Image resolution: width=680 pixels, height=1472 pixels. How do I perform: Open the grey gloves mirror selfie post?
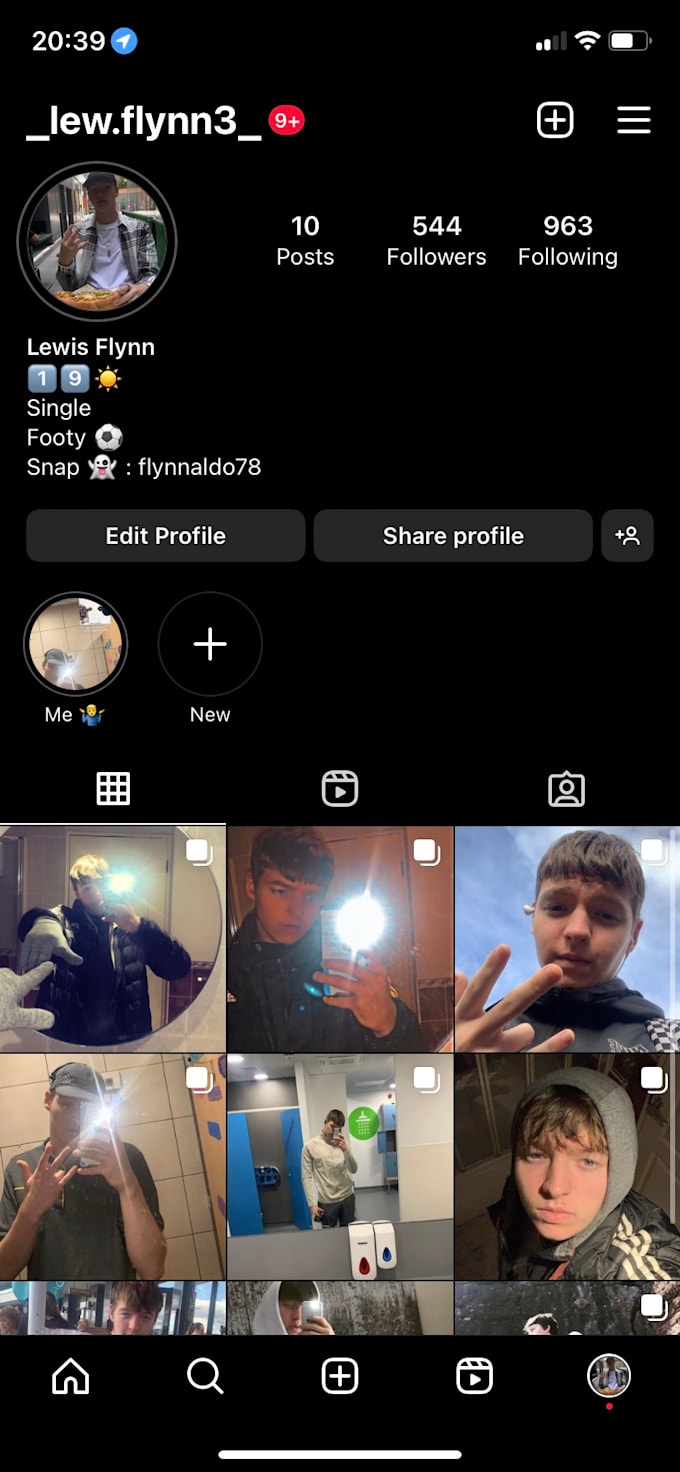point(113,939)
